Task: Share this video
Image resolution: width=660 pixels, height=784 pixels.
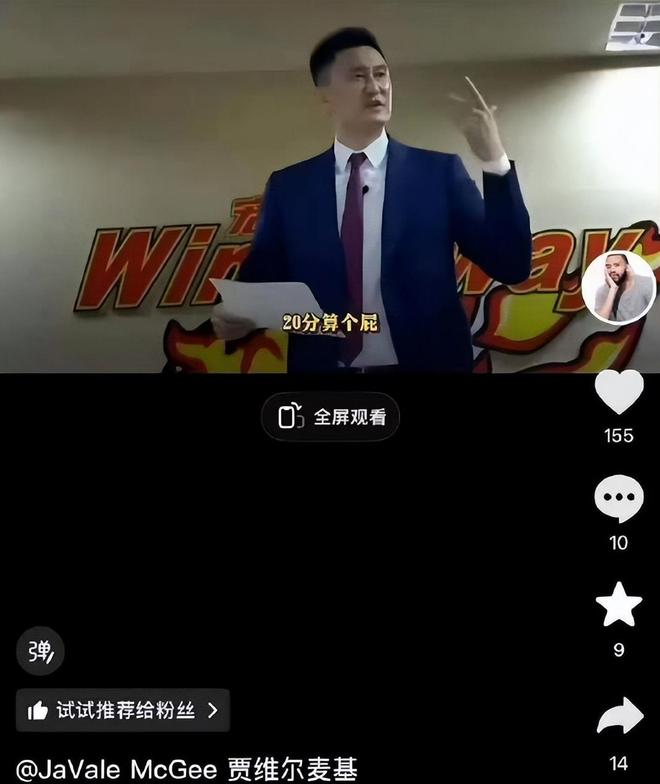Action: click(x=619, y=716)
